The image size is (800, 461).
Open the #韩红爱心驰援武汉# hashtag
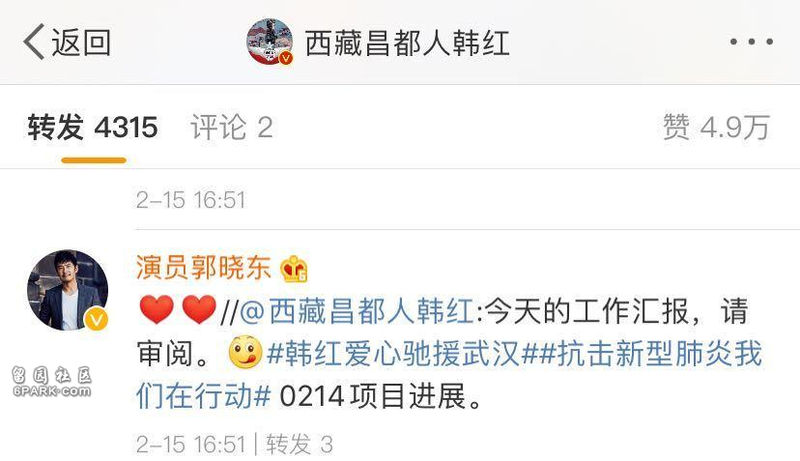click(x=393, y=353)
